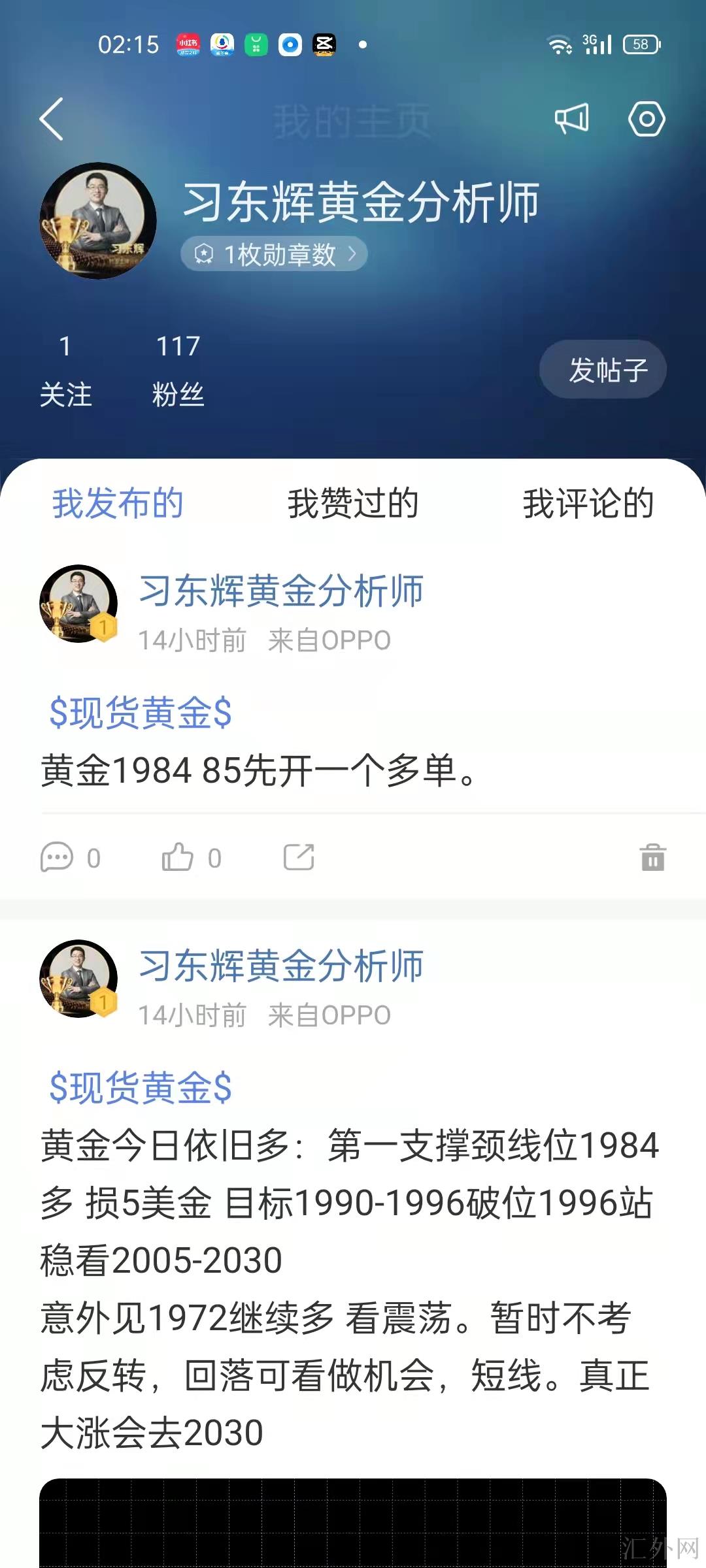Switch to the 我评论的 tab
The height and width of the screenshot is (1568, 706).
[588, 503]
